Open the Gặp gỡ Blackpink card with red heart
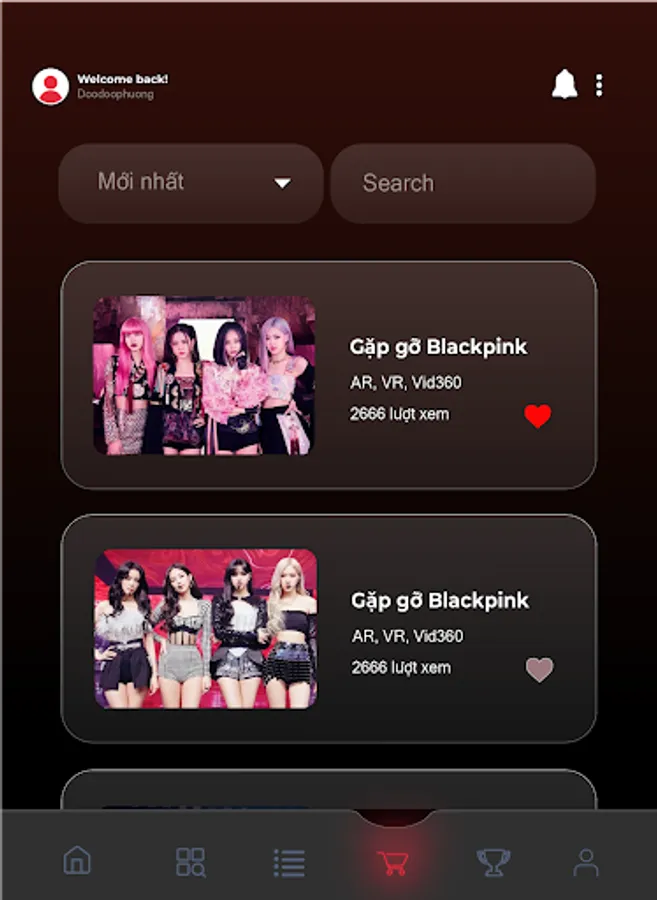The height and width of the screenshot is (900, 657). [329, 375]
